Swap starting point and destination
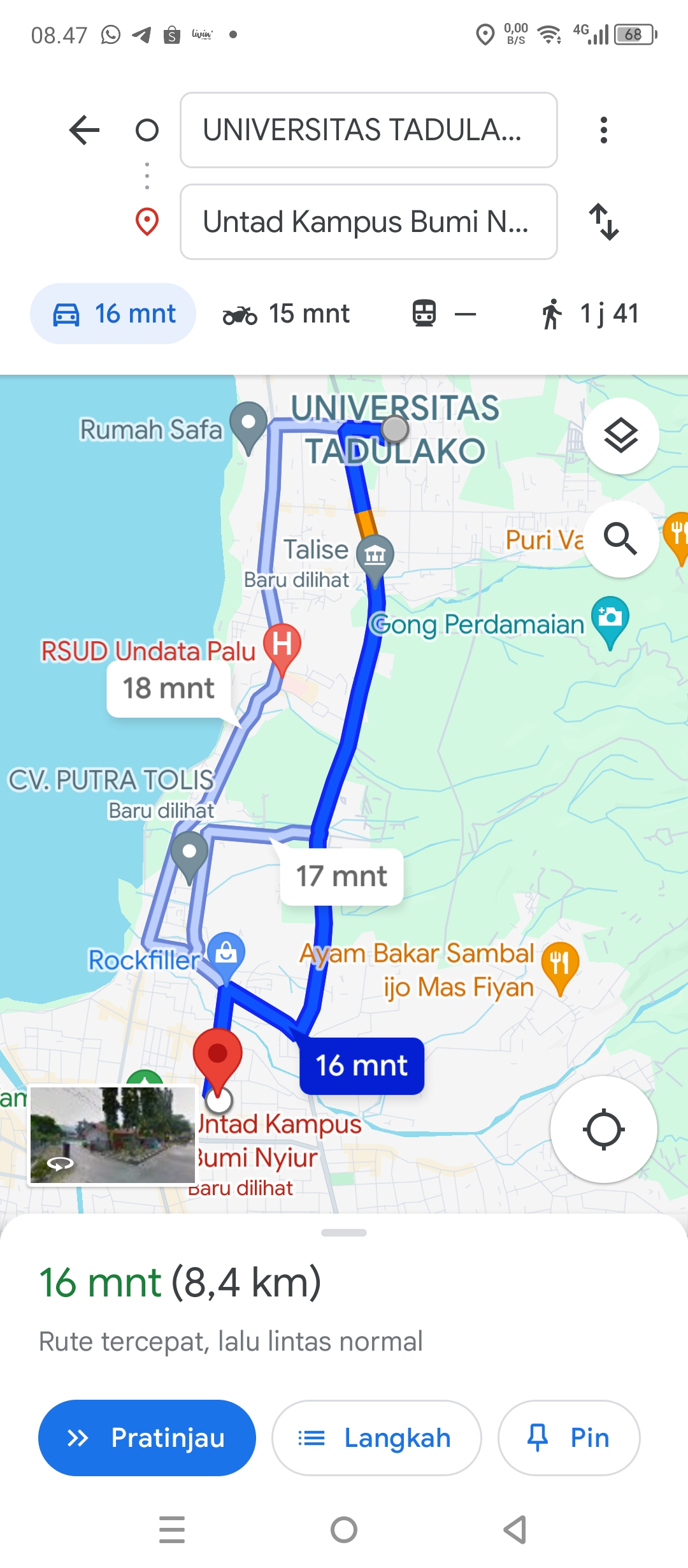 coord(603,222)
